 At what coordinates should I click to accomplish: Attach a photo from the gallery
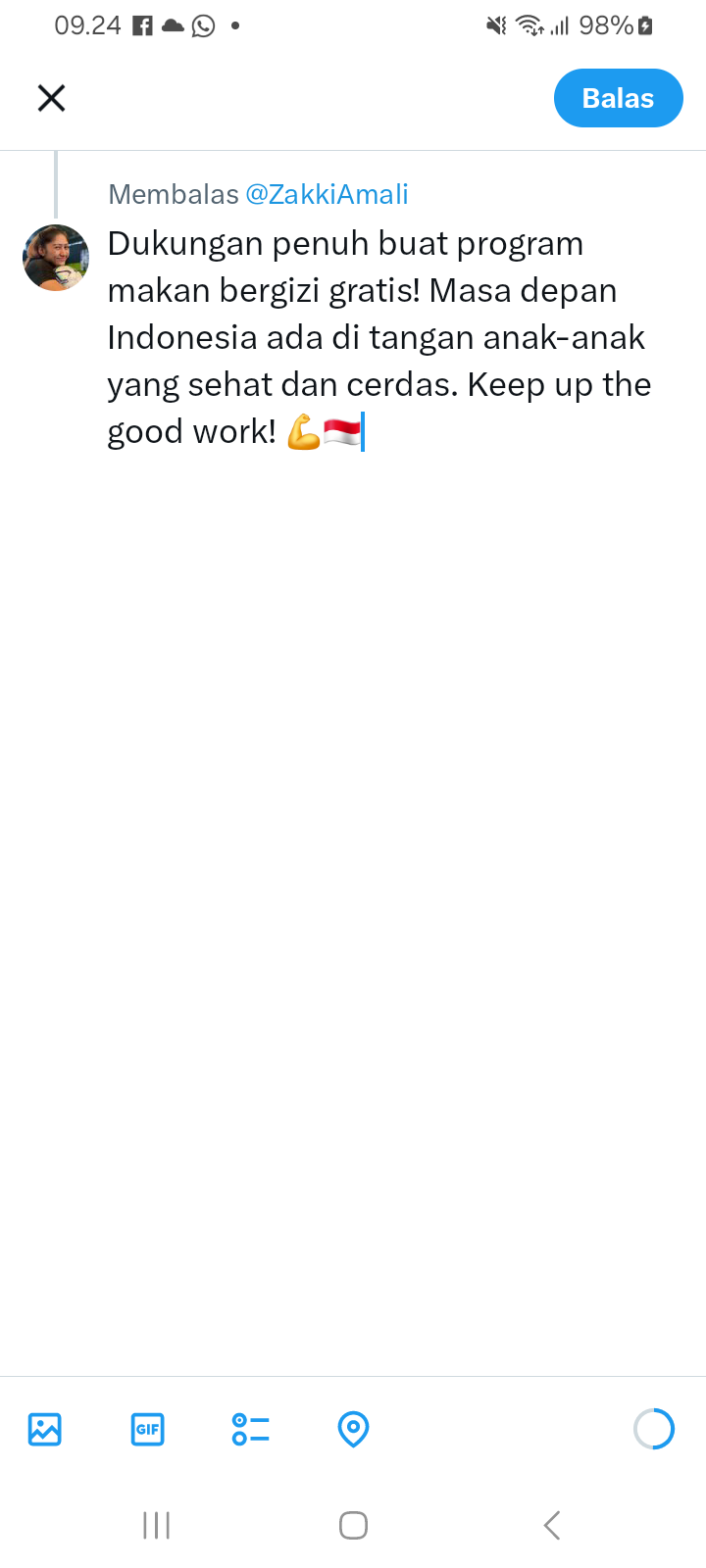(45, 1429)
